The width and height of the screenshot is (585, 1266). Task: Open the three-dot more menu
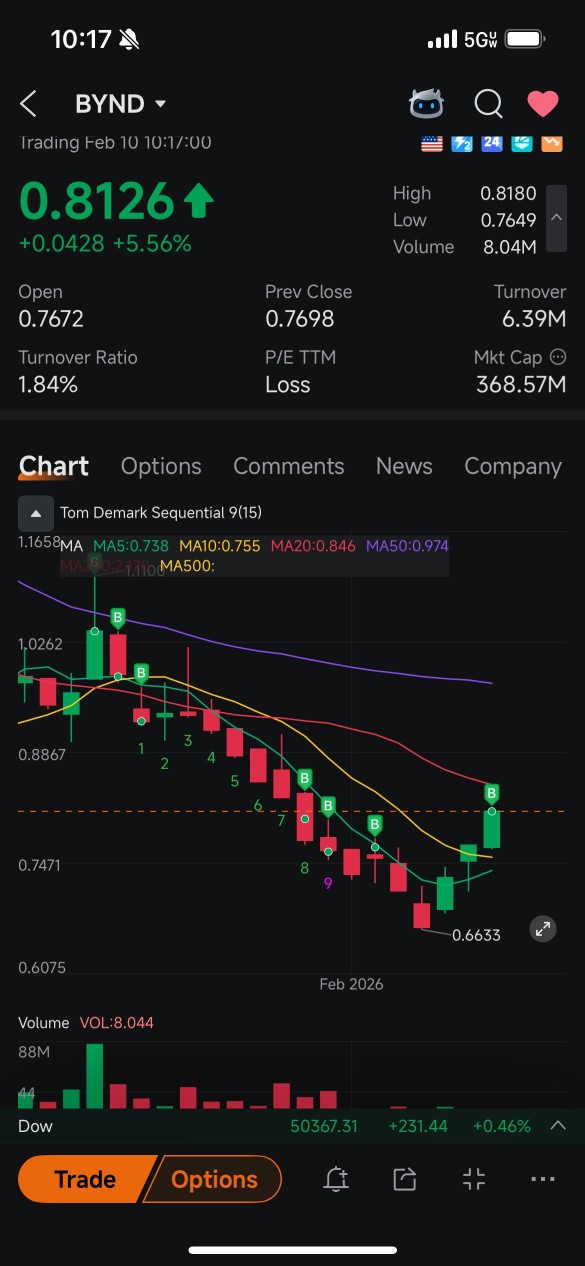(x=543, y=1180)
